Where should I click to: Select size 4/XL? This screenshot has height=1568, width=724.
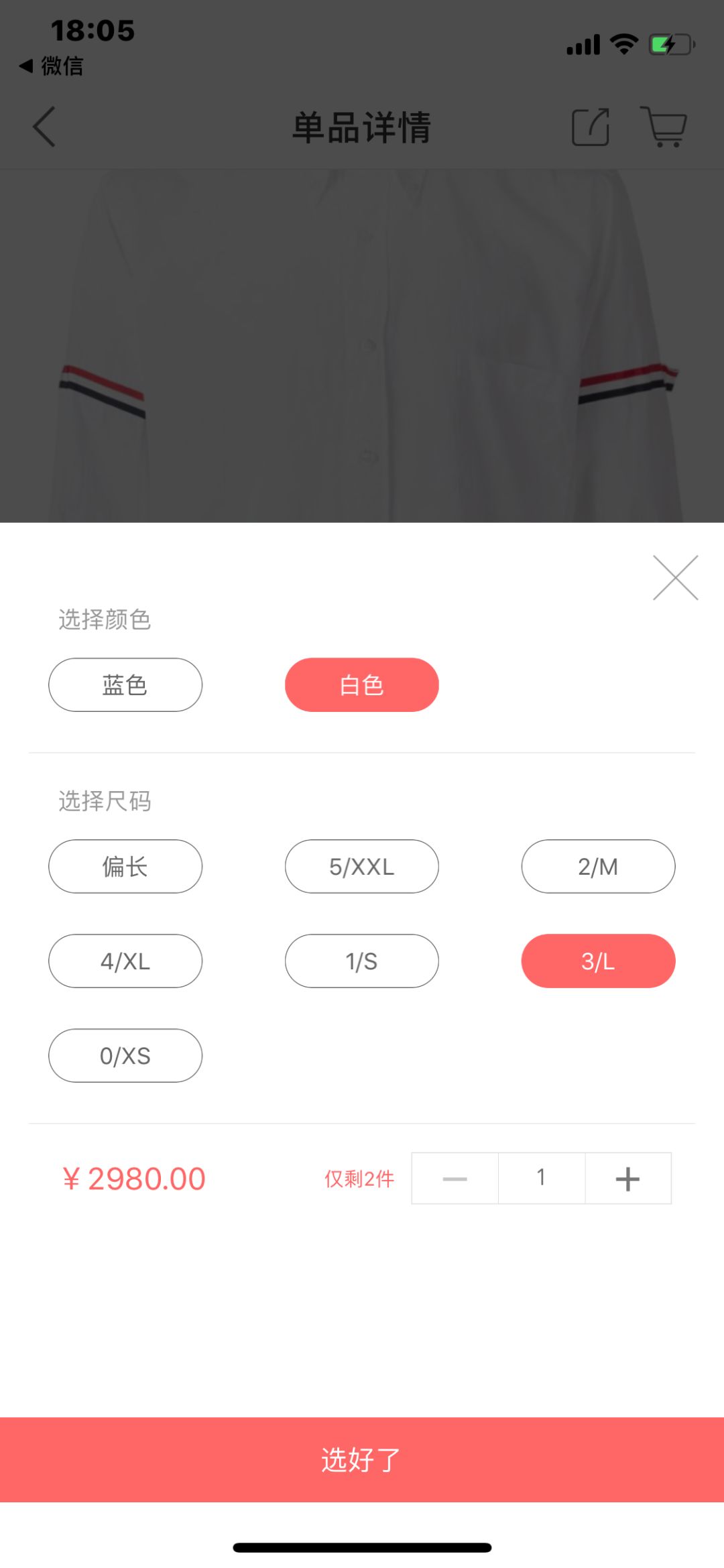pyautogui.click(x=125, y=961)
